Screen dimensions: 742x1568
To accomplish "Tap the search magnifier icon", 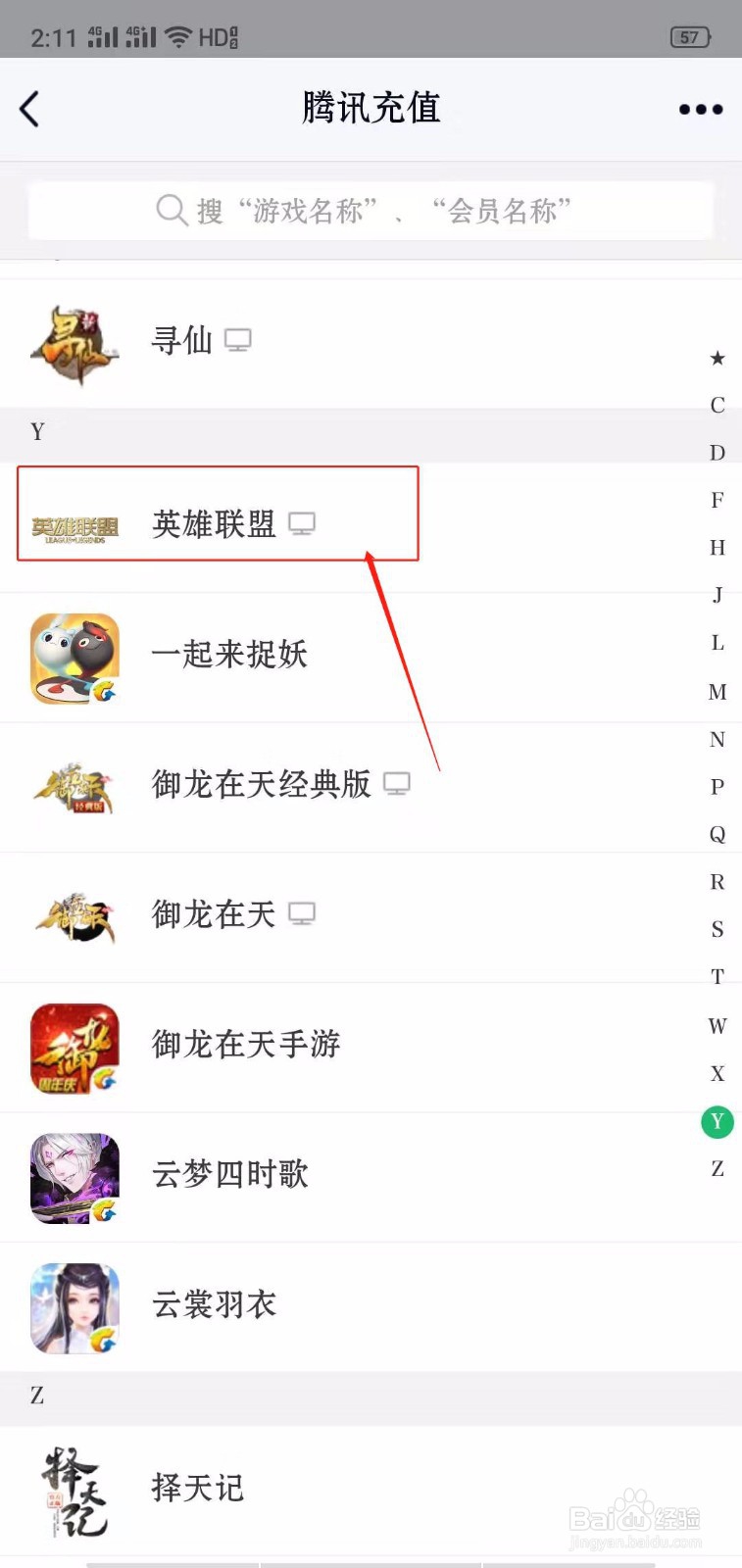I will [x=172, y=210].
